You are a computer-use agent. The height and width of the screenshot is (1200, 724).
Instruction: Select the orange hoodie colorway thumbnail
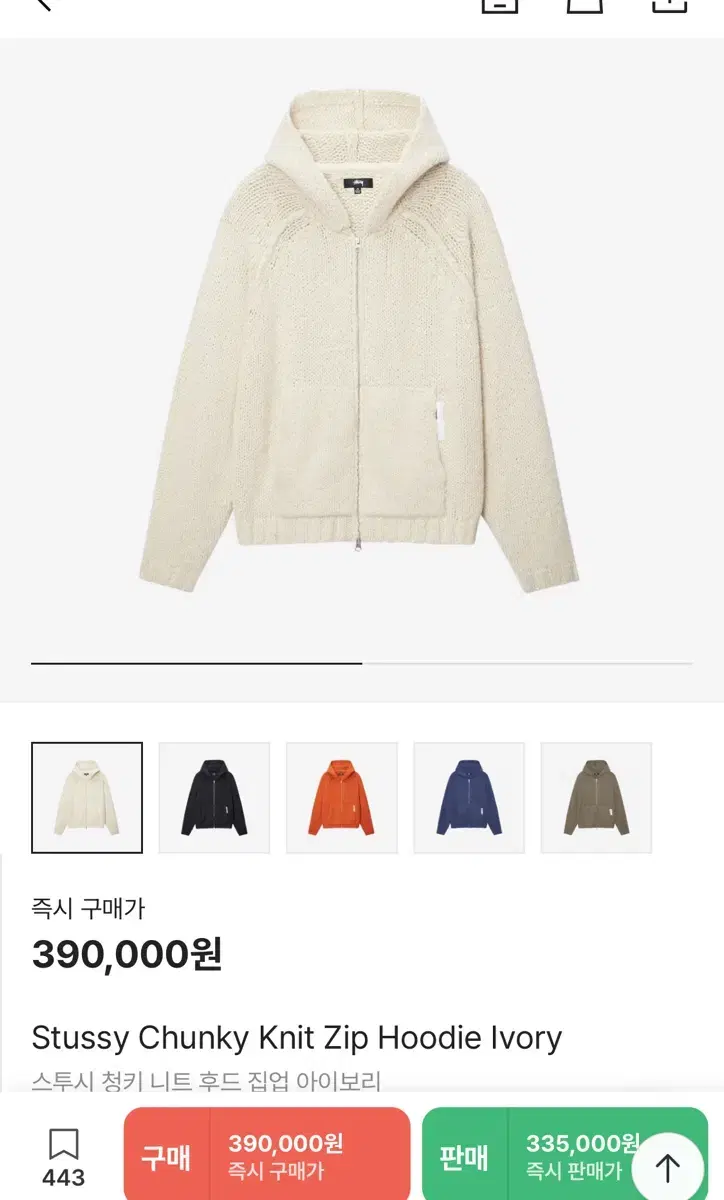pos(341,797)
